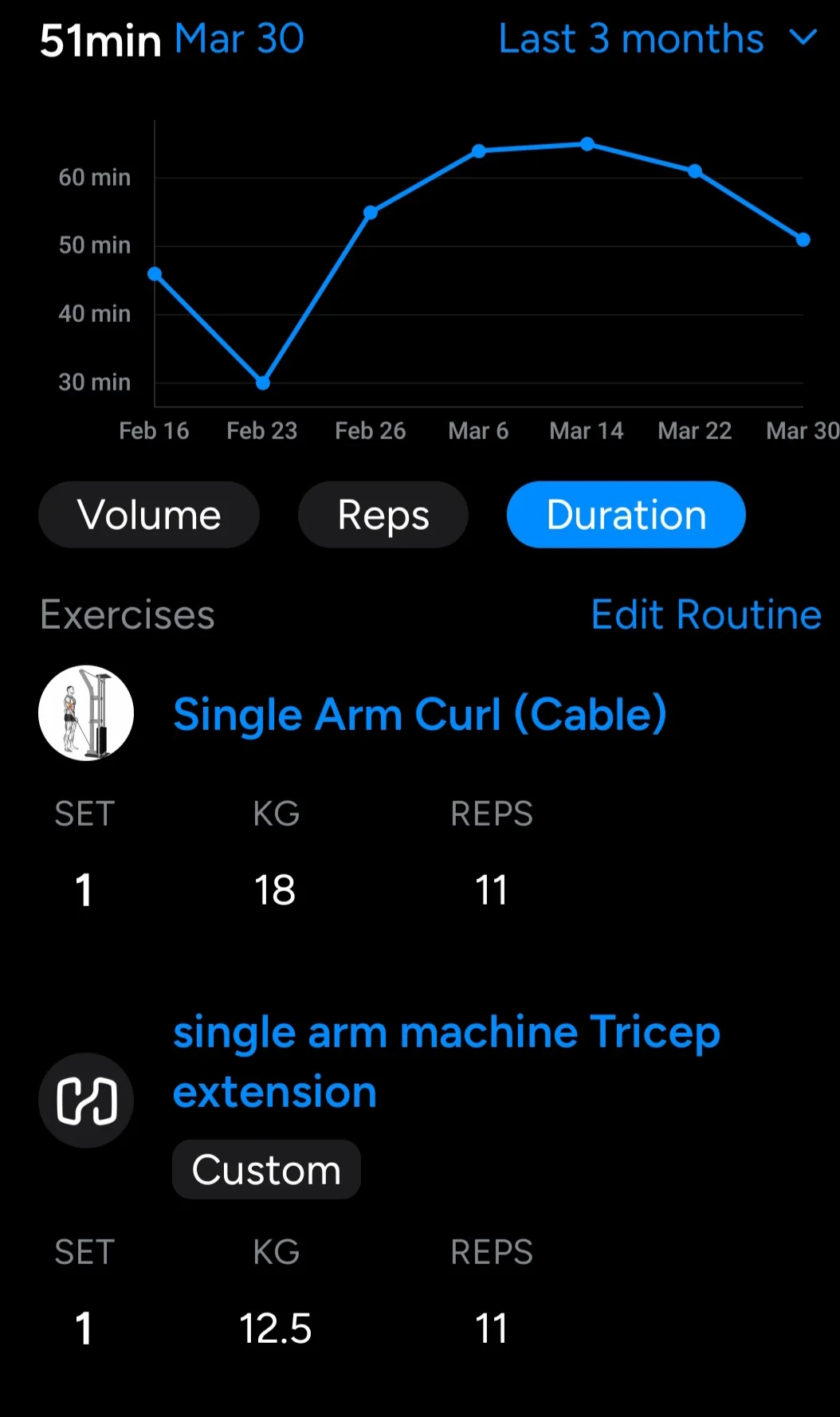The image size is (840, 1417).
Task: Switch the chart to Volume
Action: [149, 515]
